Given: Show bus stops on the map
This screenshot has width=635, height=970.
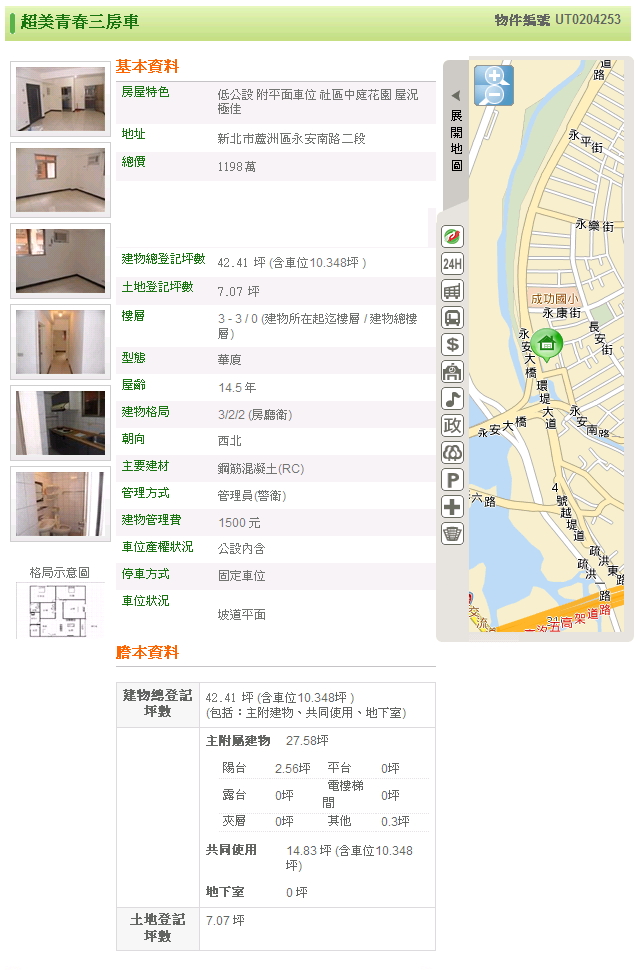Looking at the screenshot, I should tap(452, 318).
